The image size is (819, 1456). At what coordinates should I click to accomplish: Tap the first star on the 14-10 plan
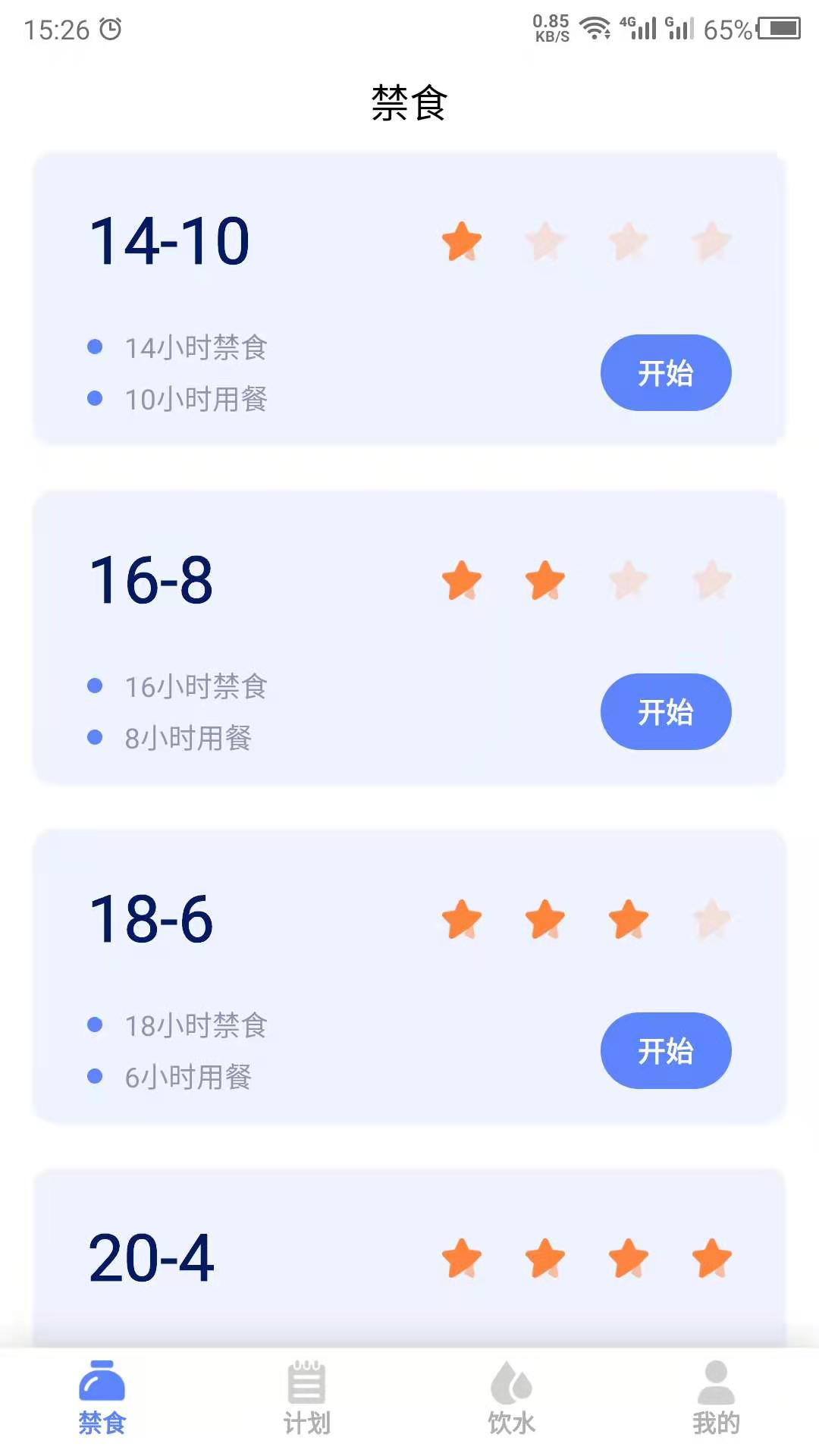[463, 241]
